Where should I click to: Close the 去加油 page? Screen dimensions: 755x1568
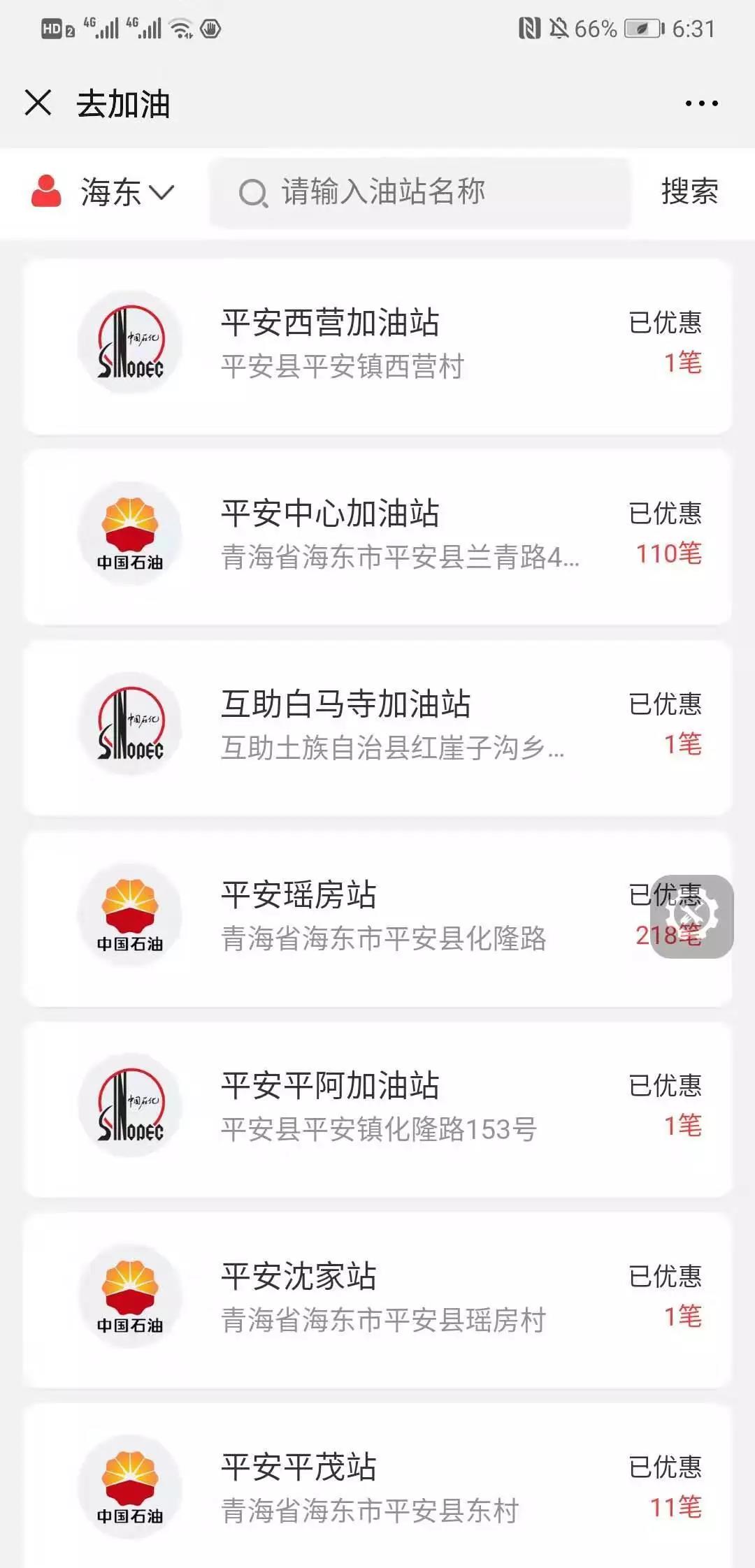(38, 103)
